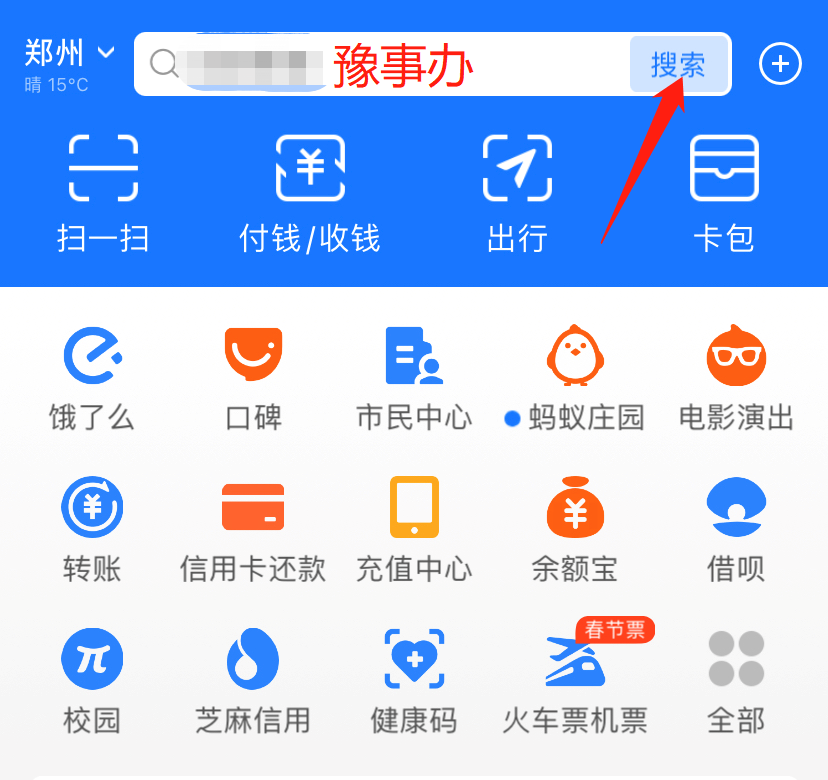This screenshot has height=780, width=828.
Task: Open 火车票机票
Action: [x=575, y=680]
